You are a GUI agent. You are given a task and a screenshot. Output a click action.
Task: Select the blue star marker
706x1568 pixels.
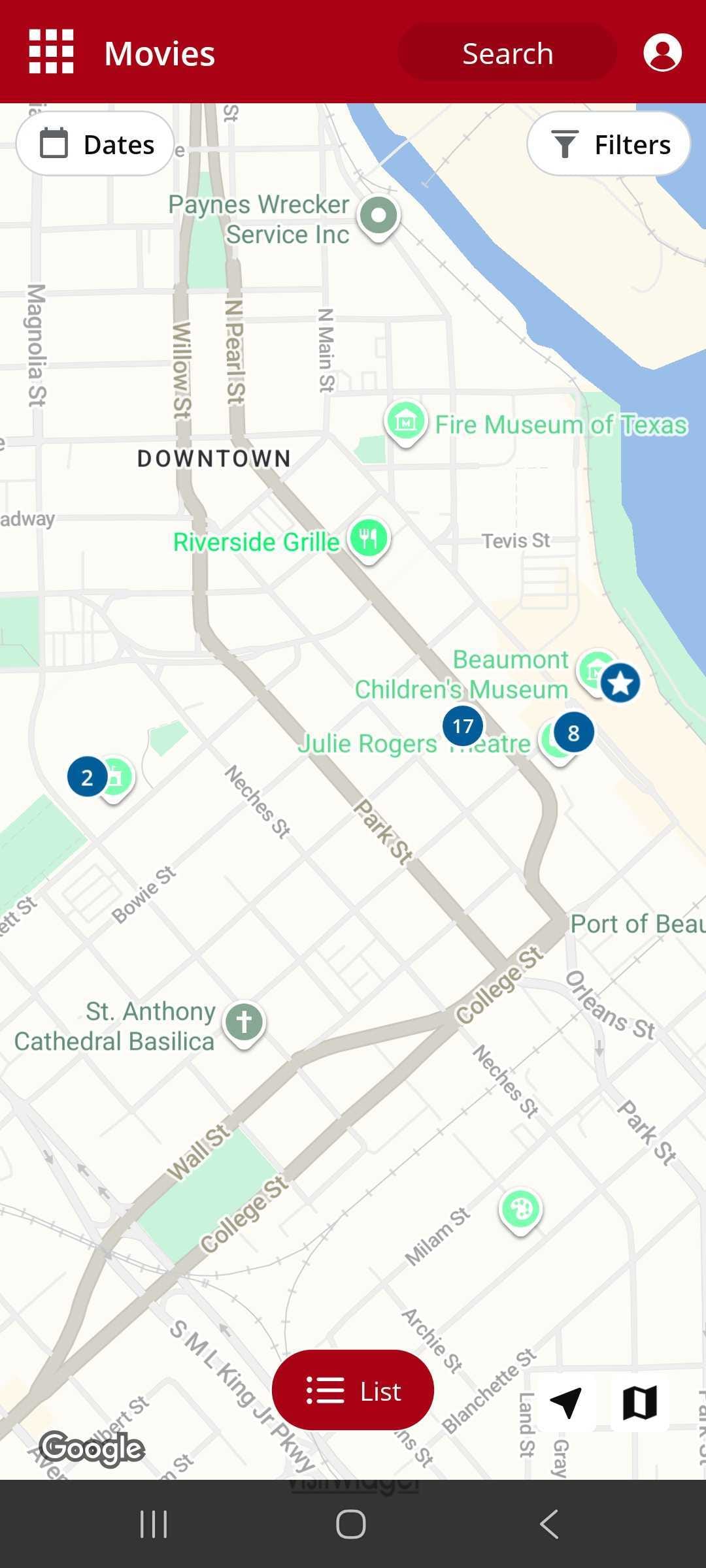pyautogui.click(x=620, y=683)
